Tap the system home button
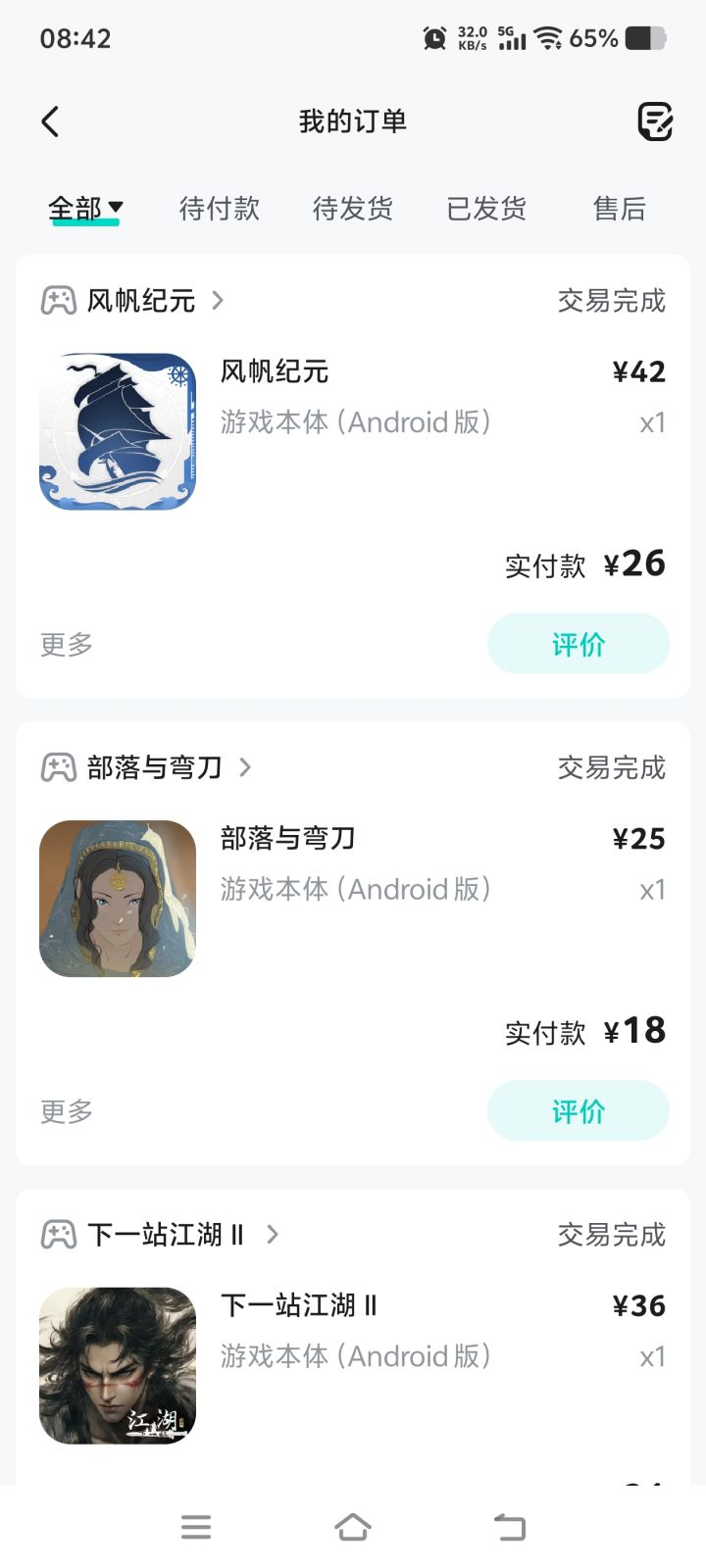 [x=353, y=1527]
